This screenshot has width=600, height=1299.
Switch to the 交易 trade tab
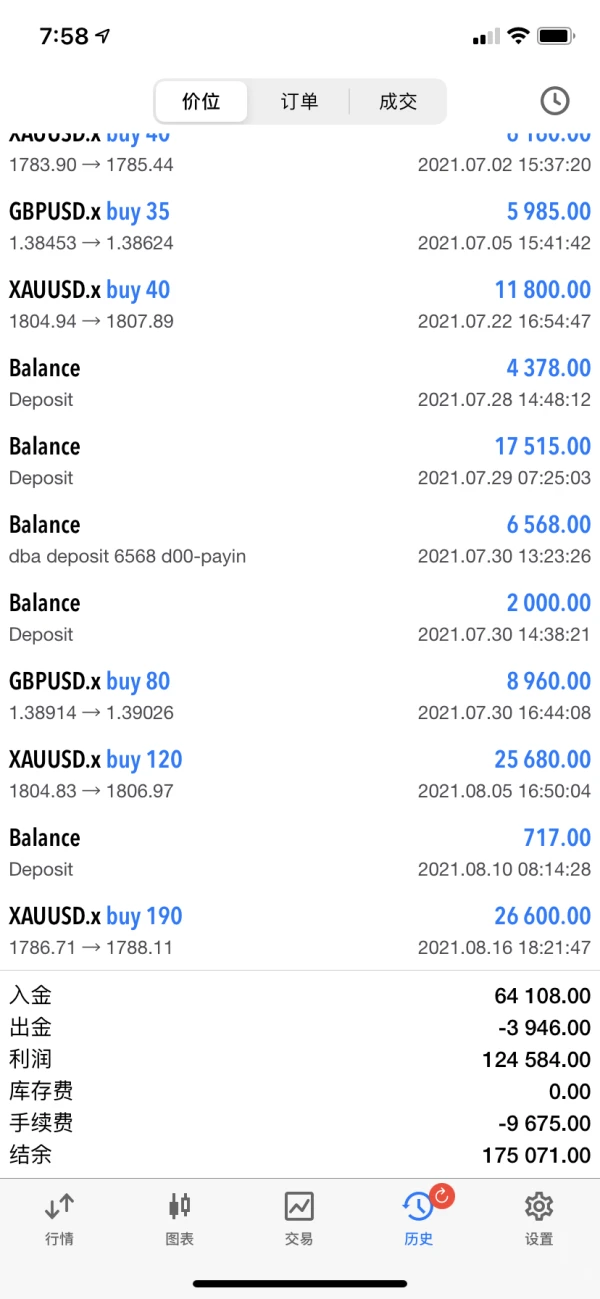(299, 1218)
